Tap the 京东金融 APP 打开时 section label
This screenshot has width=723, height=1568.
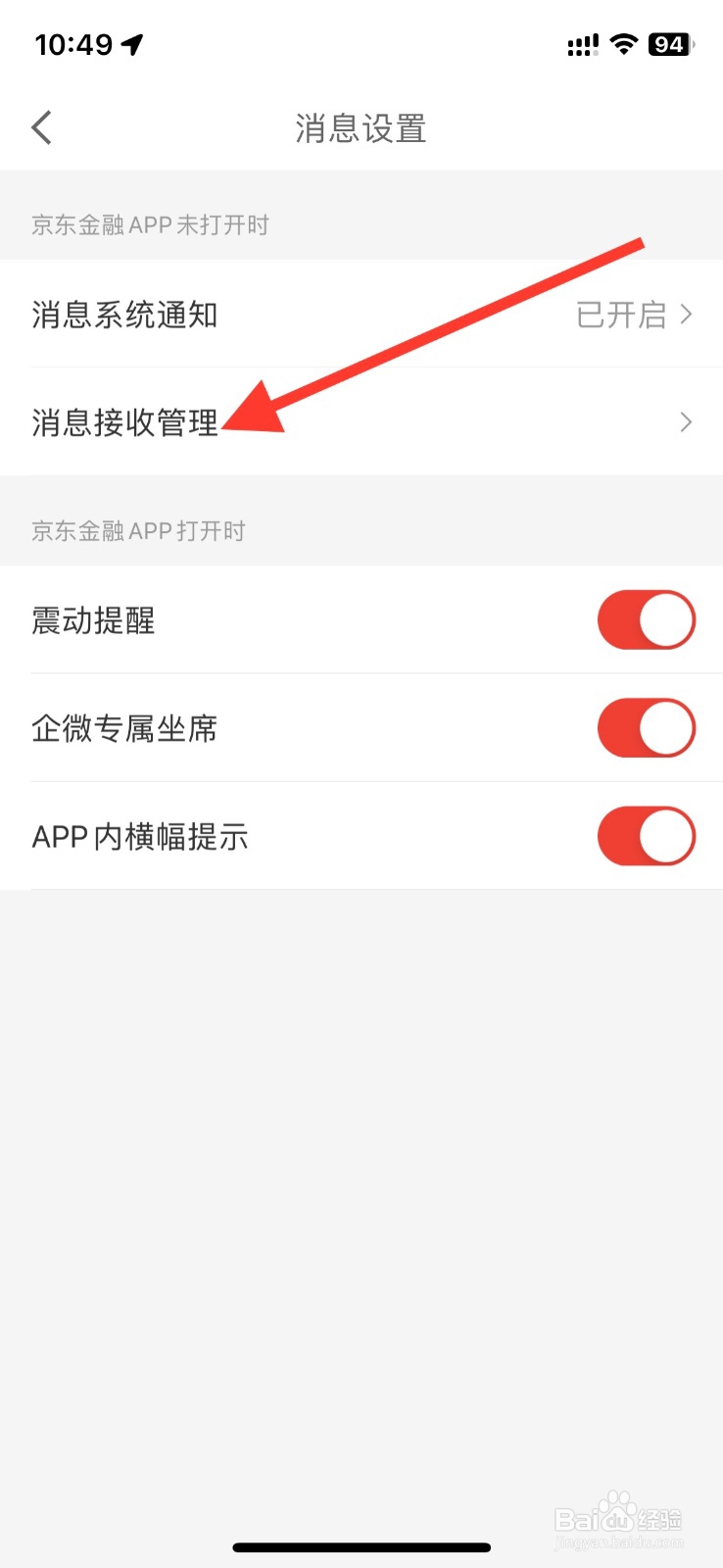coord(138,530)
